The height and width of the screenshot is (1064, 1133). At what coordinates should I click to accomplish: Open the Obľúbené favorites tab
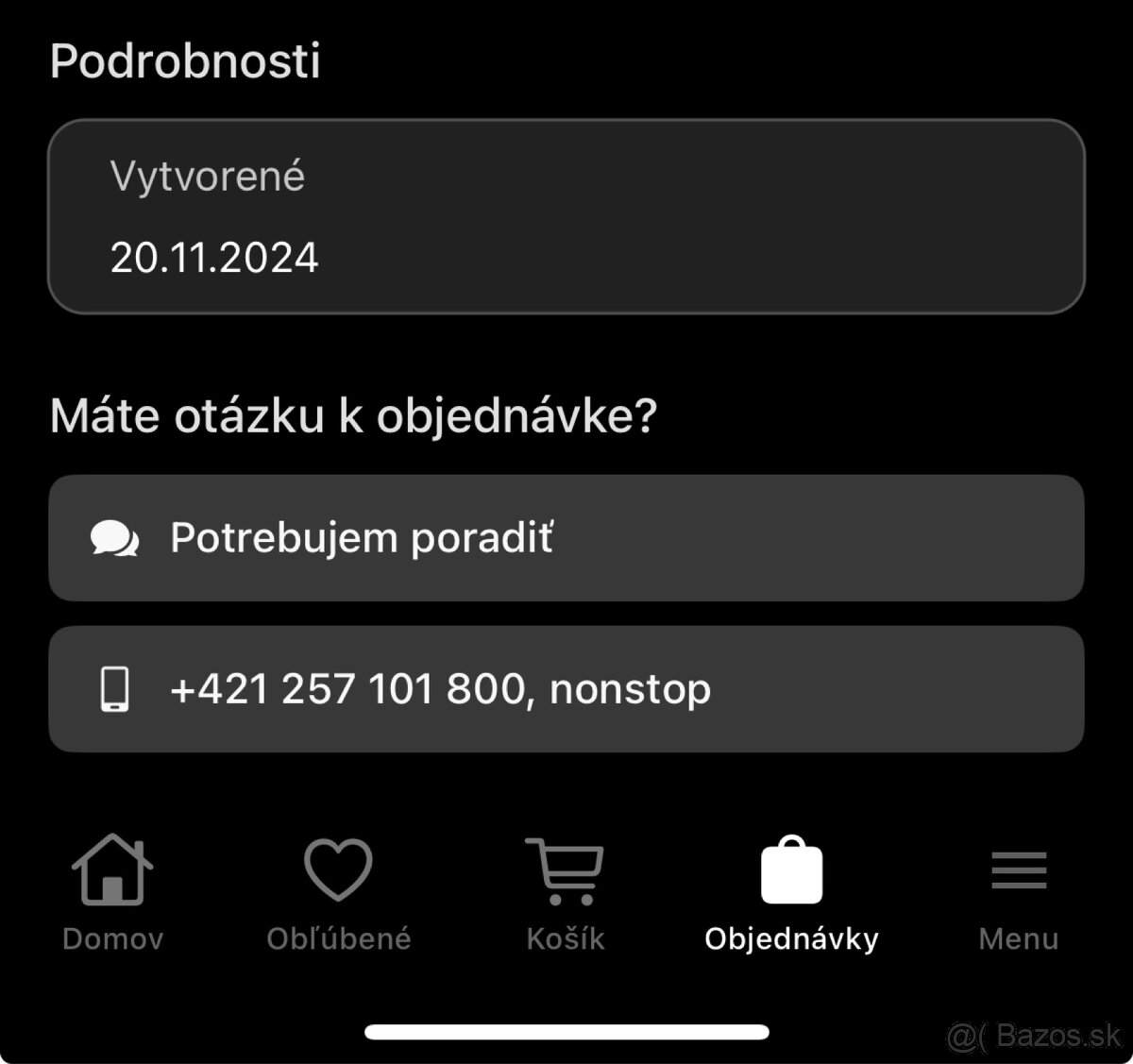click(x=338, y=893)
